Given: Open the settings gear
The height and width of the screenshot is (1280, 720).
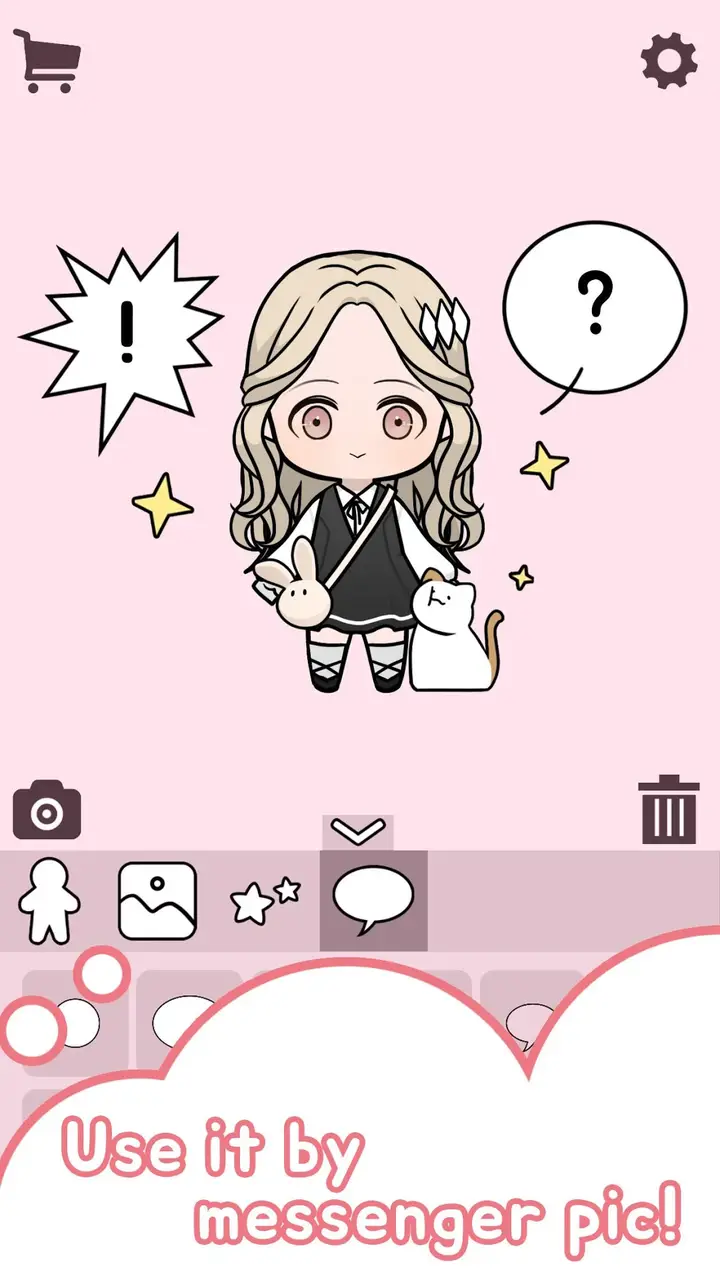Looking at the screenshot, I should click(668, 60).
